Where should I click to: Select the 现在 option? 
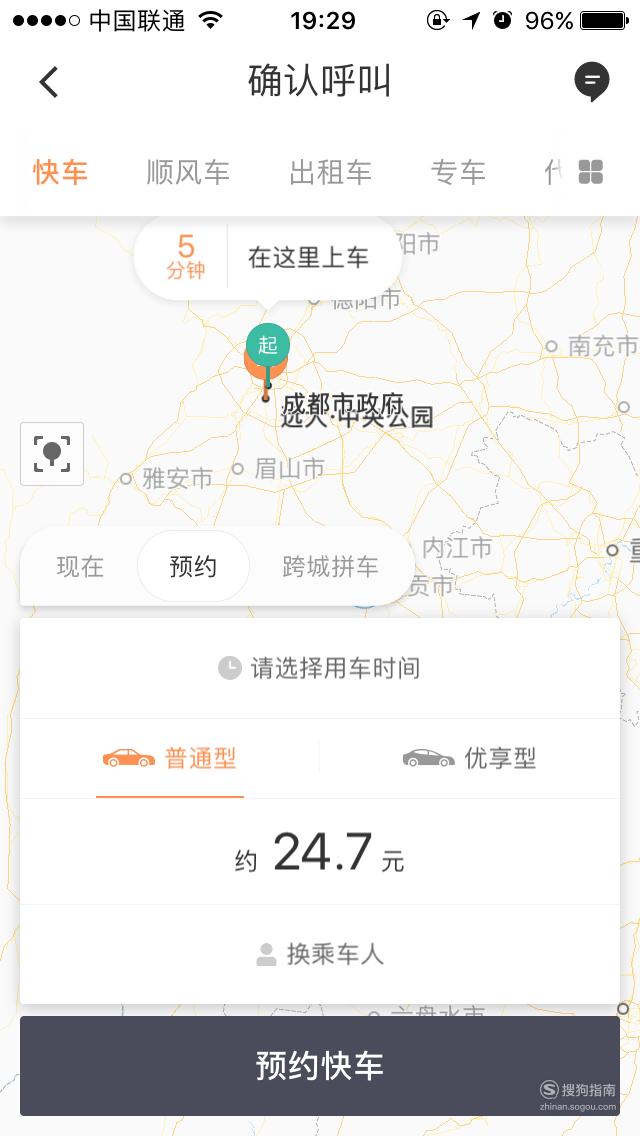pos(80,567)
